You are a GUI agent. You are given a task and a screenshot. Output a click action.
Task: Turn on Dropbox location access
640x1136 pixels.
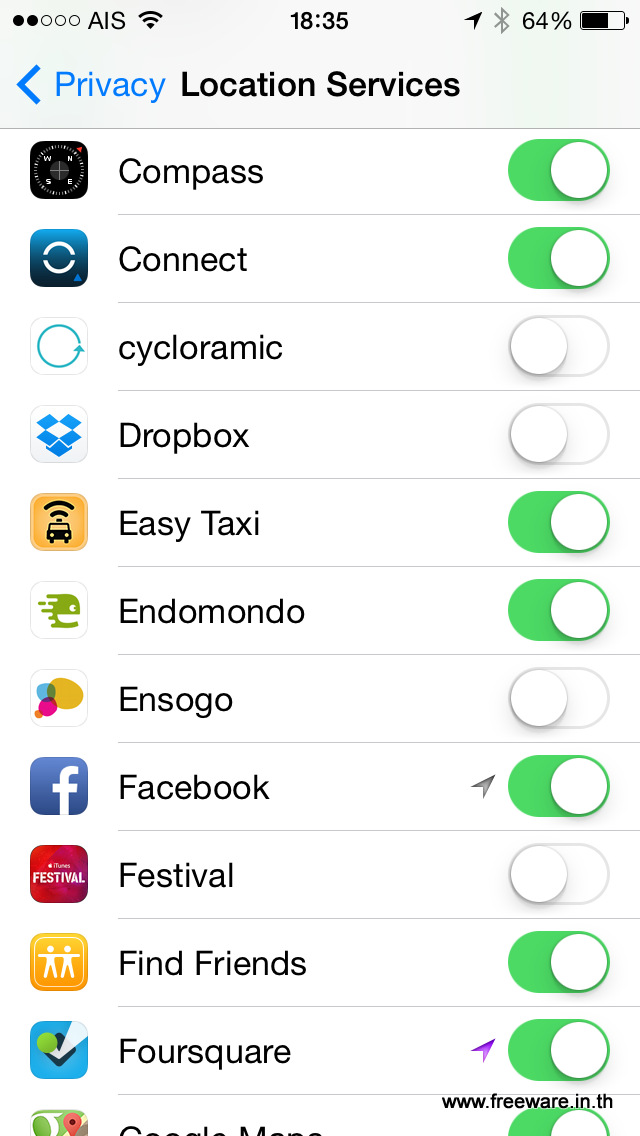(558, 435)
